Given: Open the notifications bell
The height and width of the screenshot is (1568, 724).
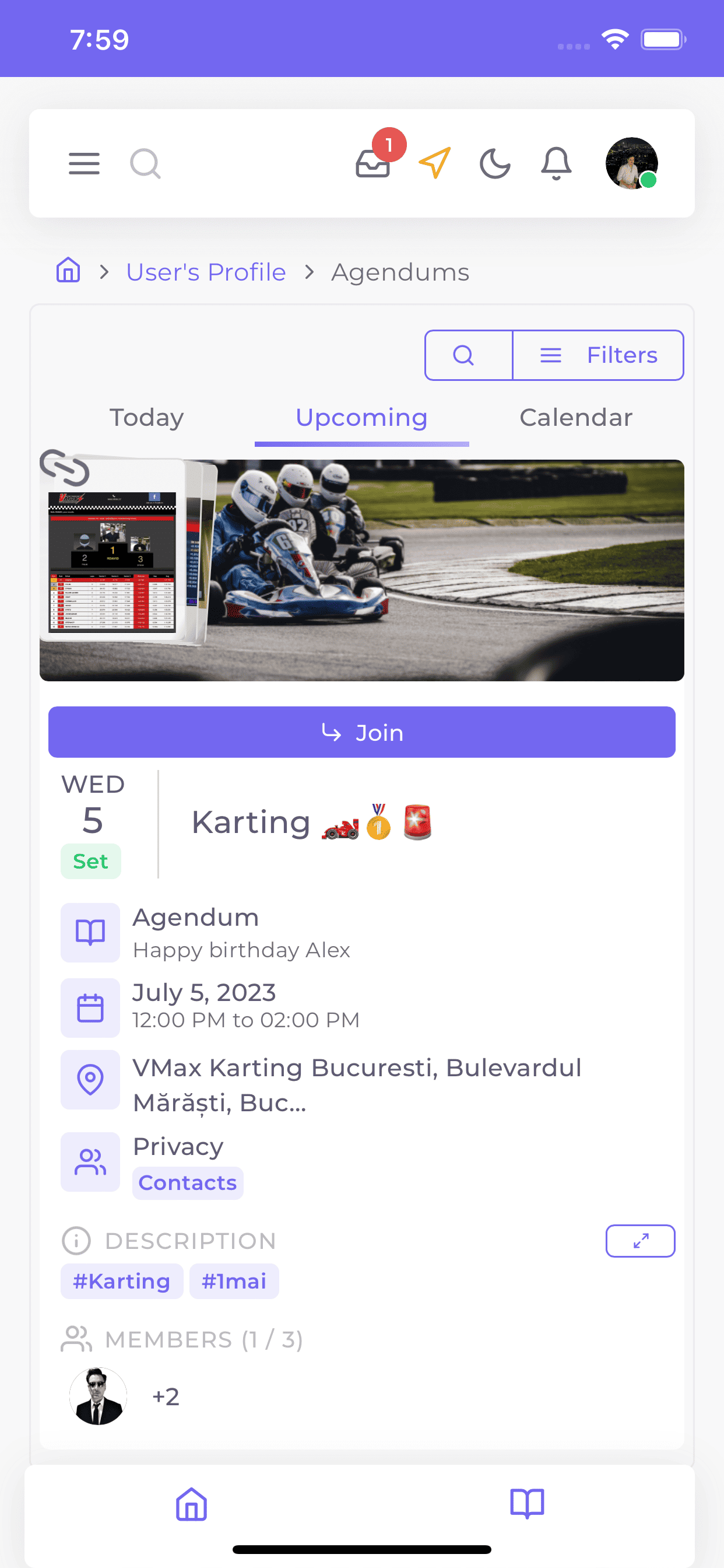Looking at the screenshot, I should tap(556, 163).
